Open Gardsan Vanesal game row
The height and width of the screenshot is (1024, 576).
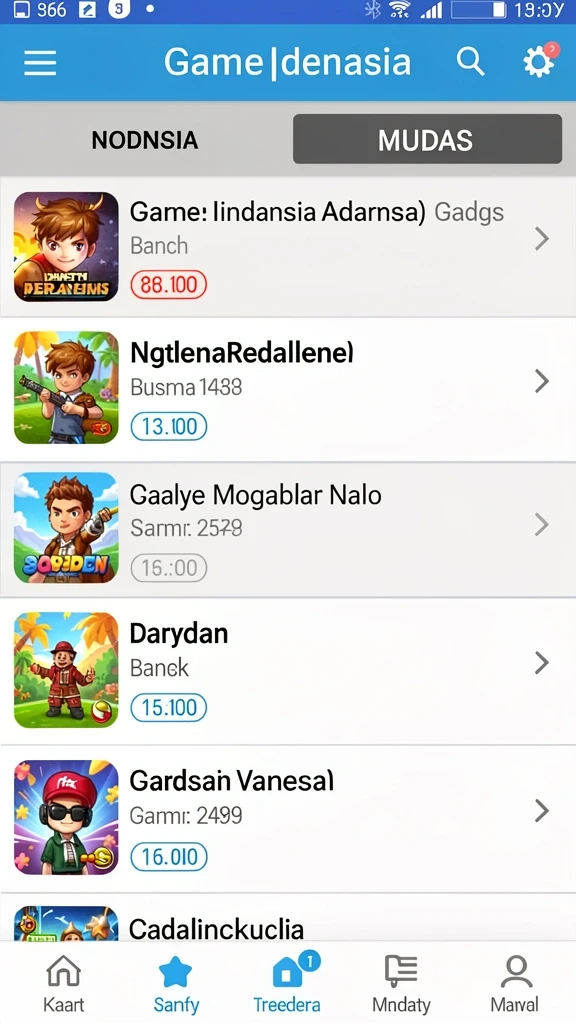288,819
